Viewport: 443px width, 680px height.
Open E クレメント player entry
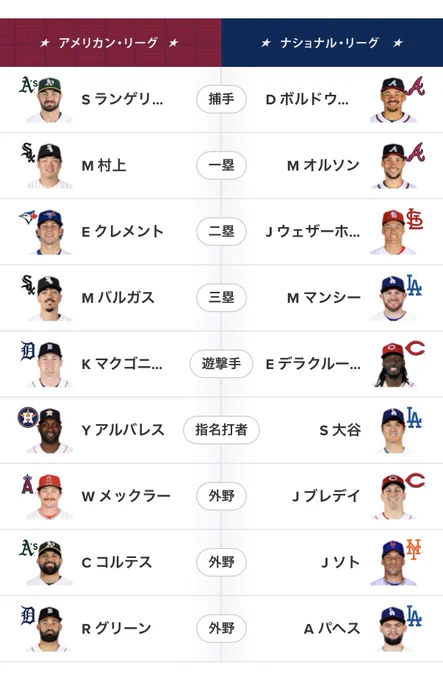point(123,232)
